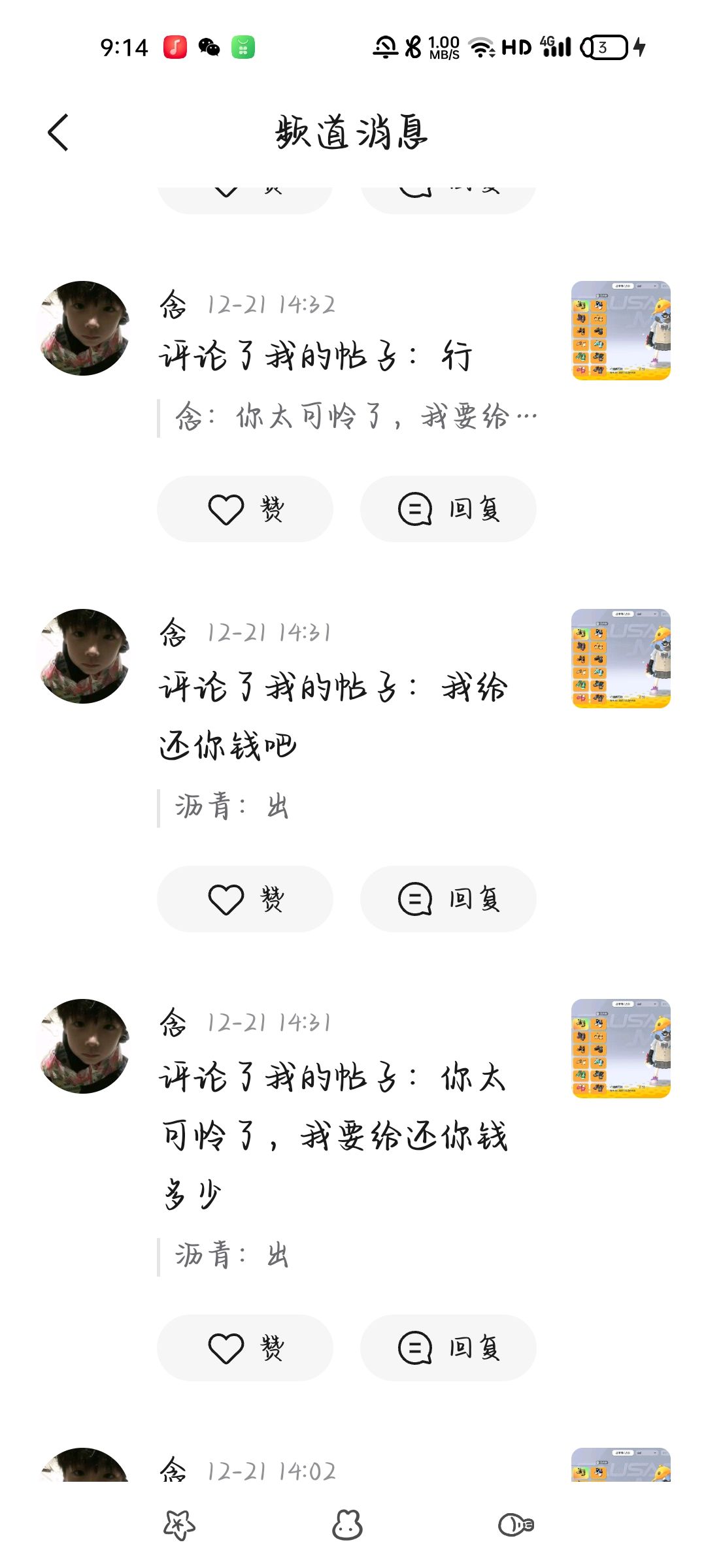Viewport: 706px width, 1568px height.
Task: Go back from the 频道消息 screen
Action: tap(58, 133)
